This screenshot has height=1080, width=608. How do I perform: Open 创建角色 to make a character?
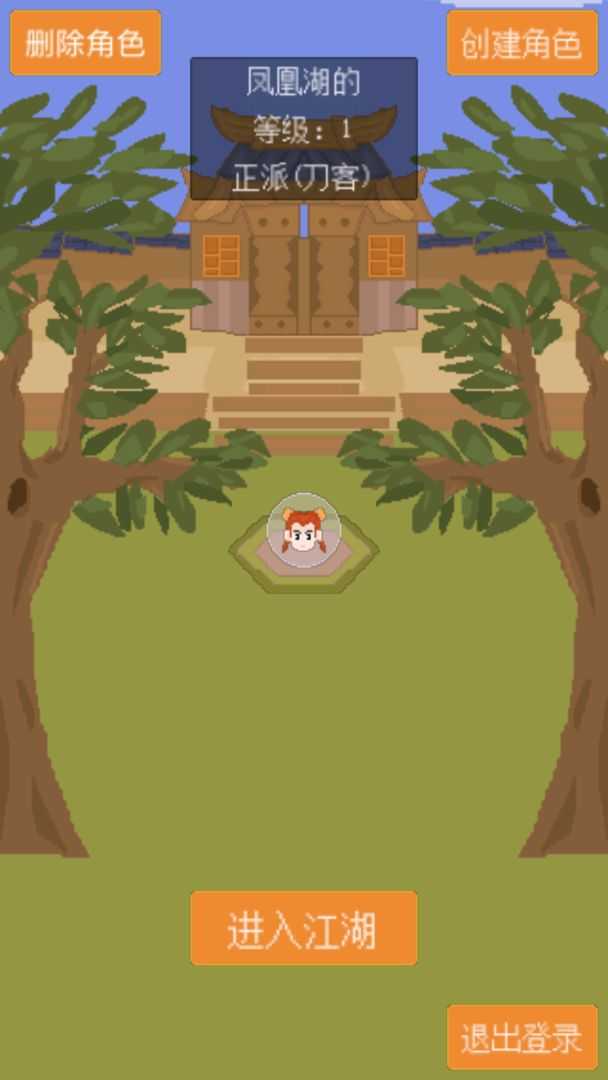[521, 43]
